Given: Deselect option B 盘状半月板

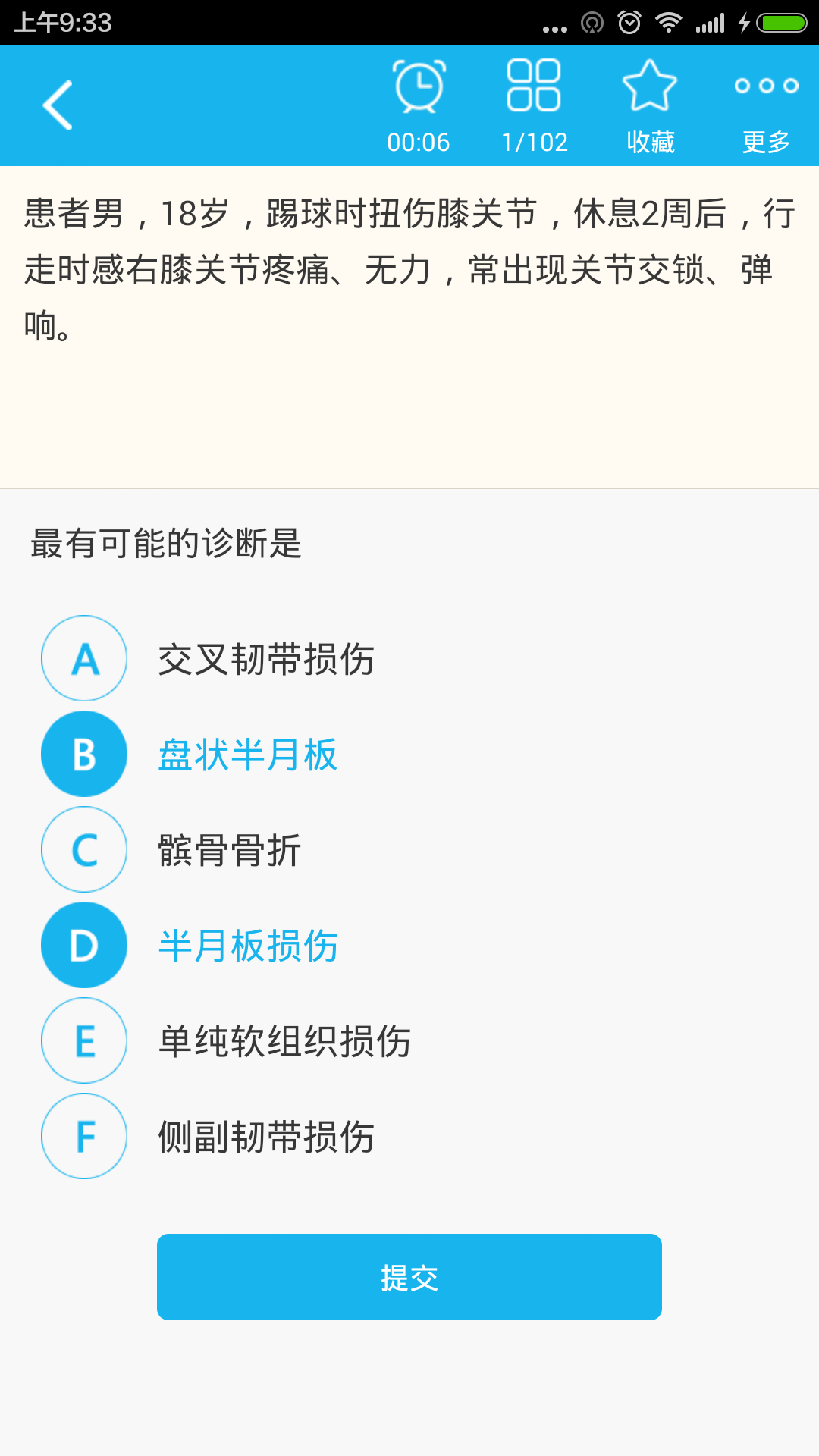Looking at the screenshot, I should (84, 754).
